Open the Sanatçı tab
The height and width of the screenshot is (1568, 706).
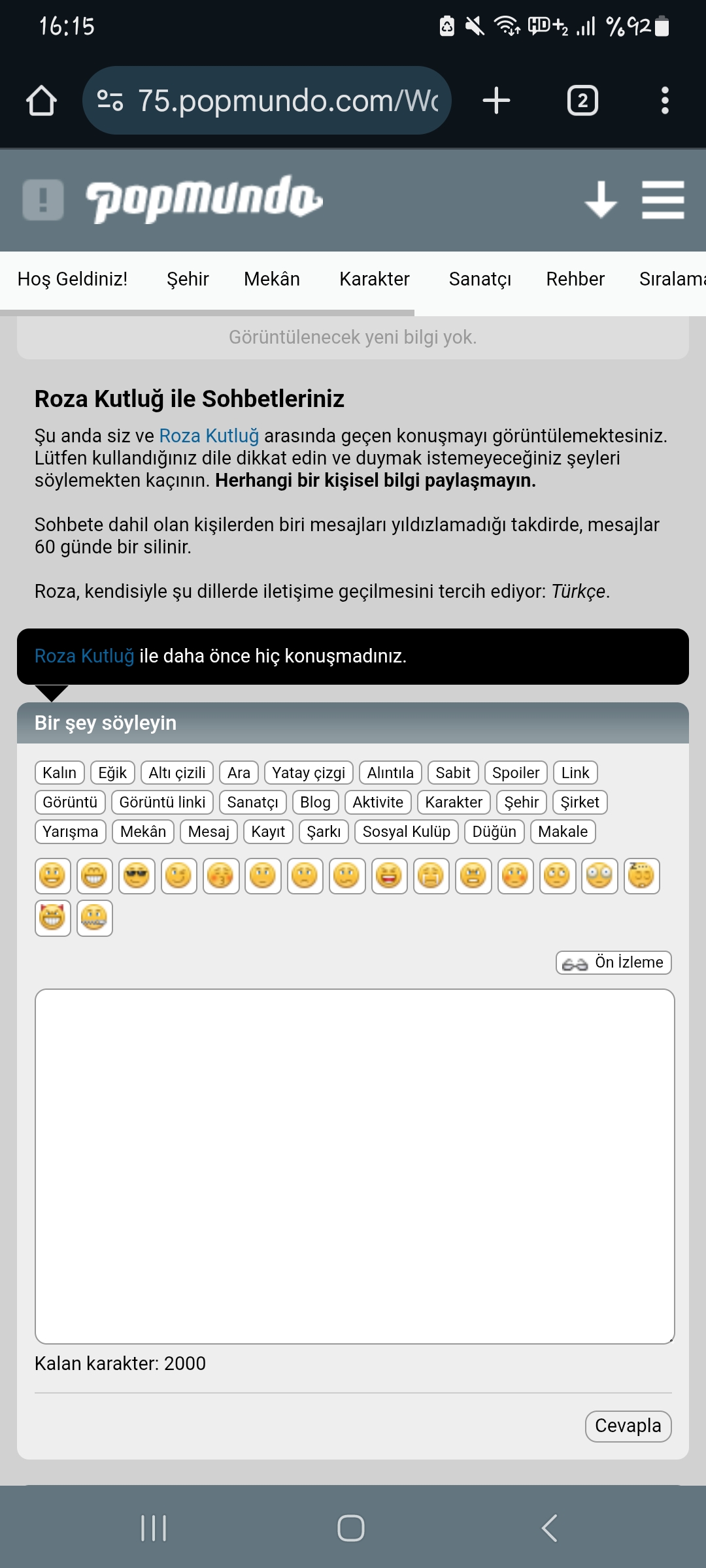[480, 279]
